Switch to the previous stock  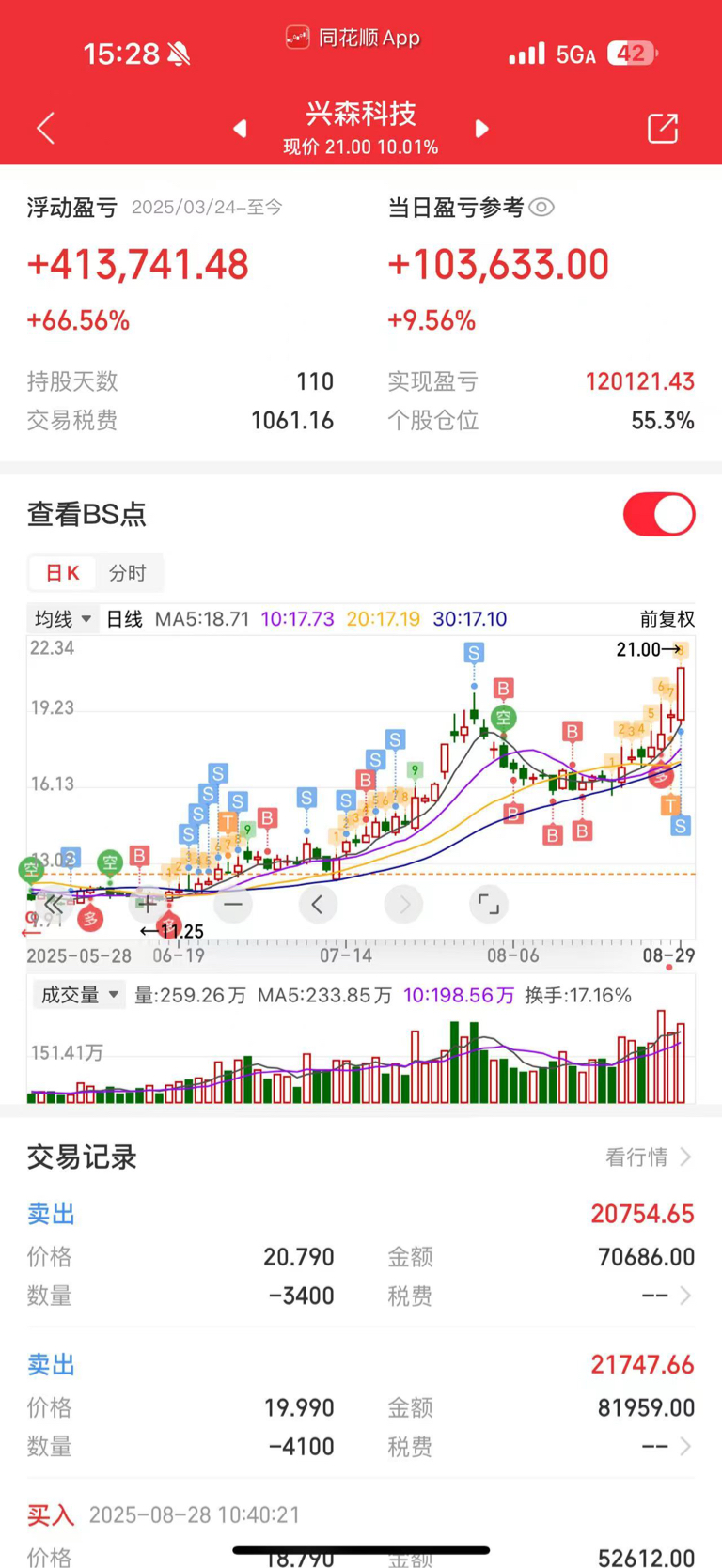(x=241, y=129)
